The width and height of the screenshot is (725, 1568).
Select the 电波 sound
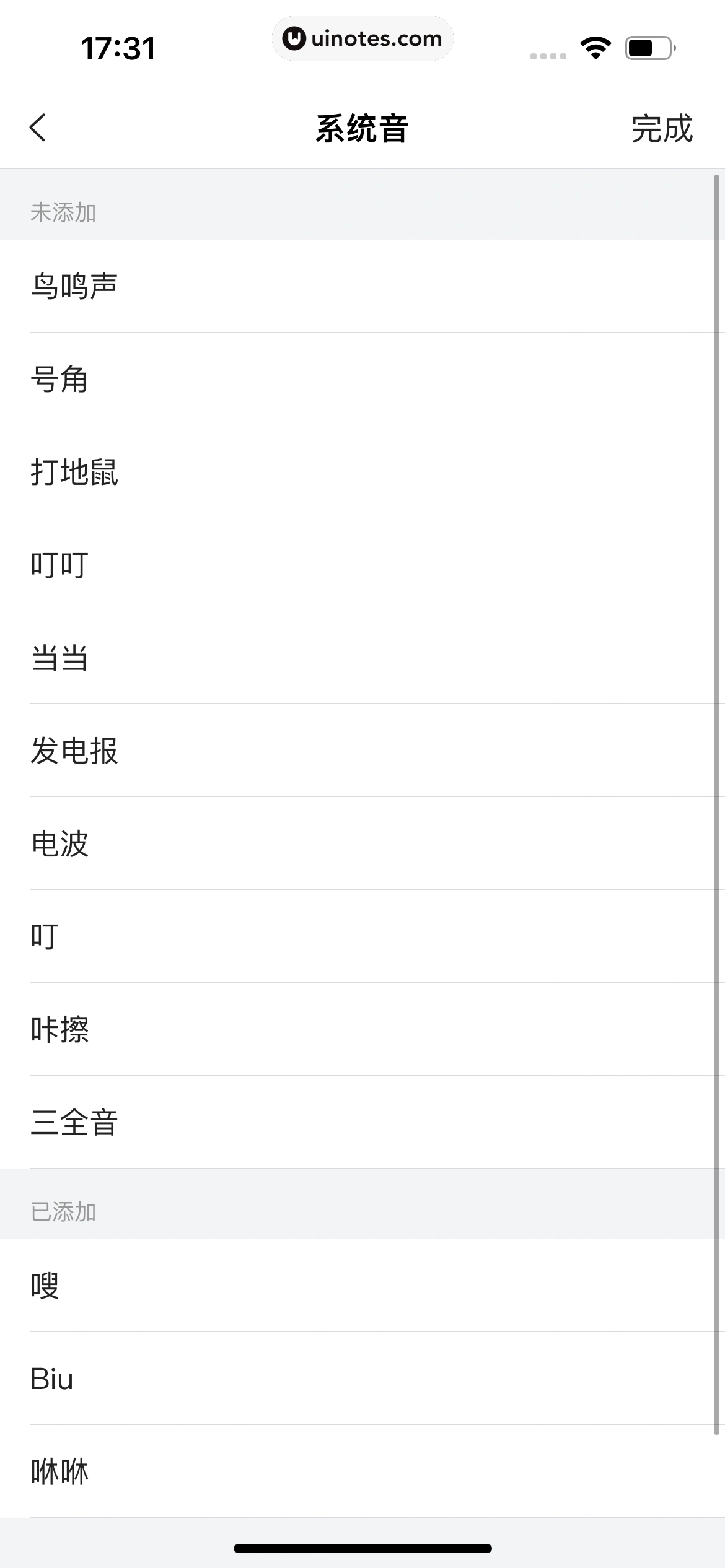[60, 843]
